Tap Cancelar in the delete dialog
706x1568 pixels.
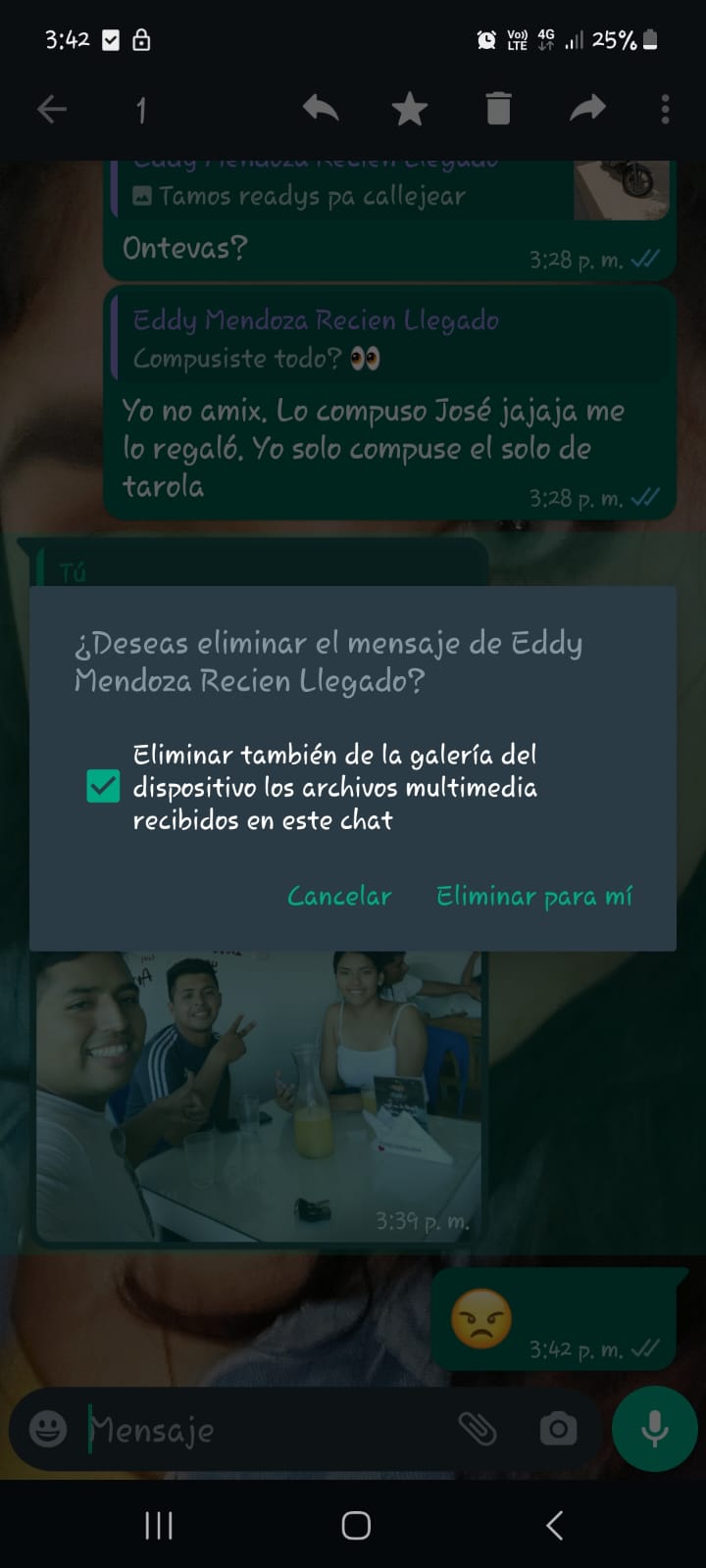tap(339, 896)
